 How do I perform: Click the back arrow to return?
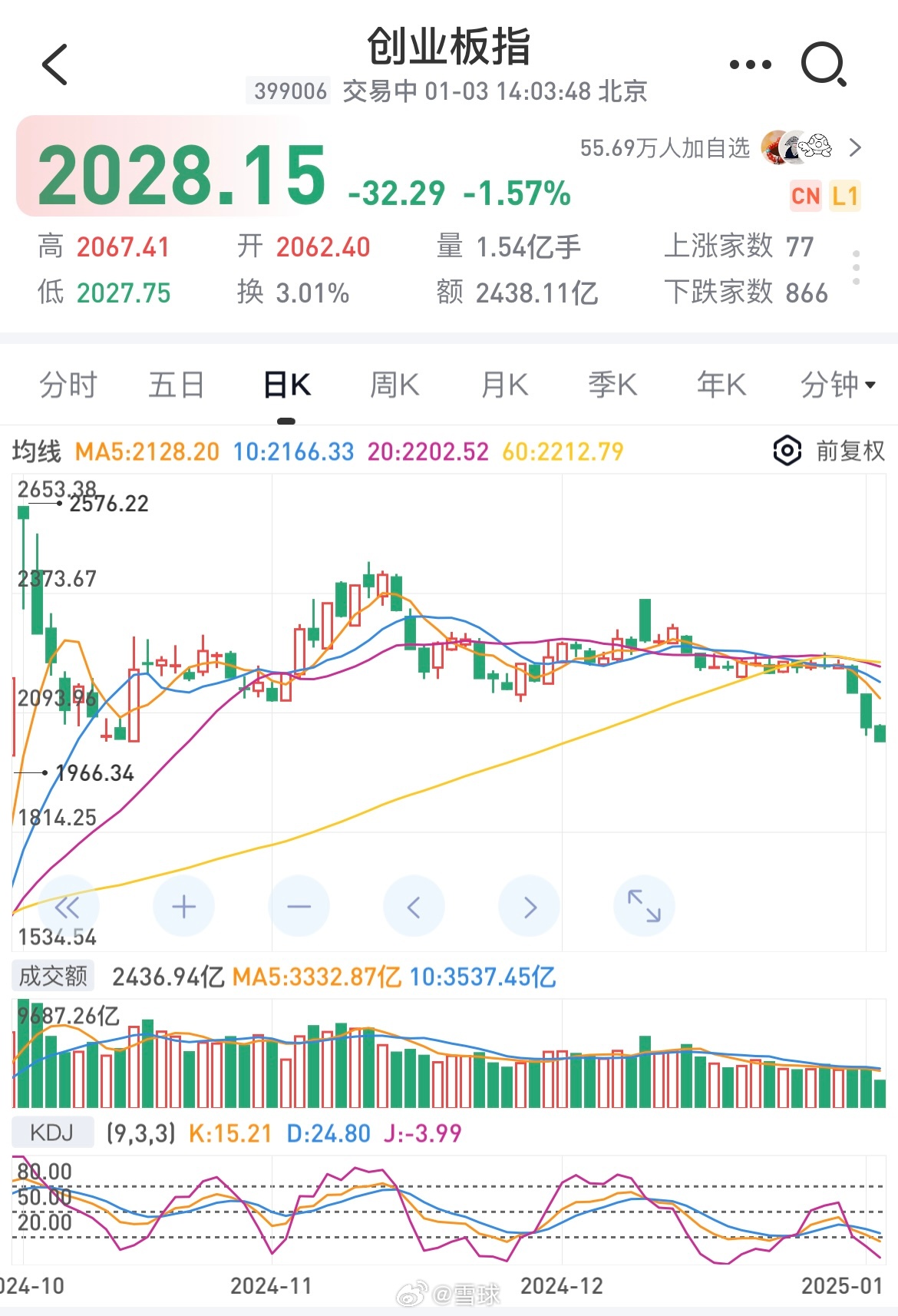click(54, 63)
